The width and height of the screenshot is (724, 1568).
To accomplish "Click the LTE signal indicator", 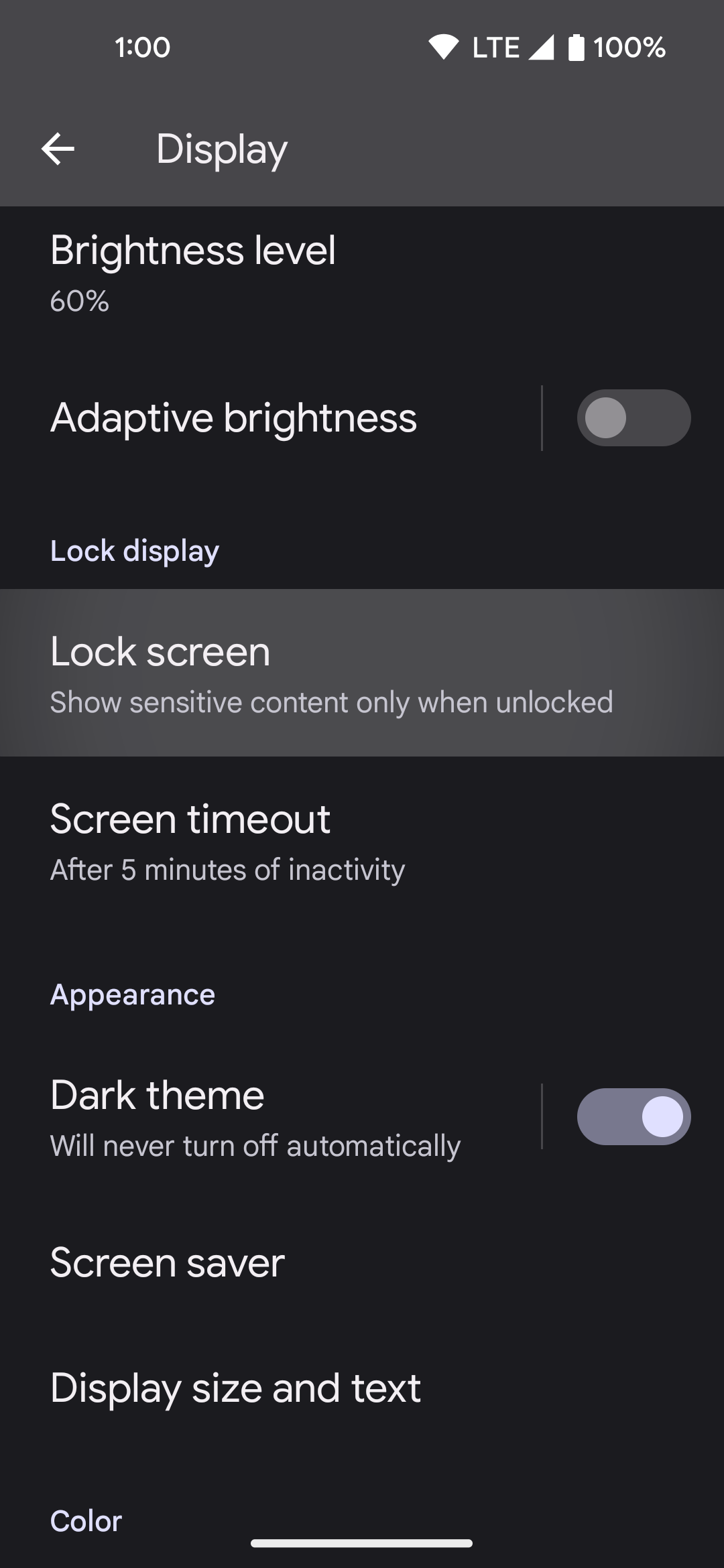I will pos(496,47).
